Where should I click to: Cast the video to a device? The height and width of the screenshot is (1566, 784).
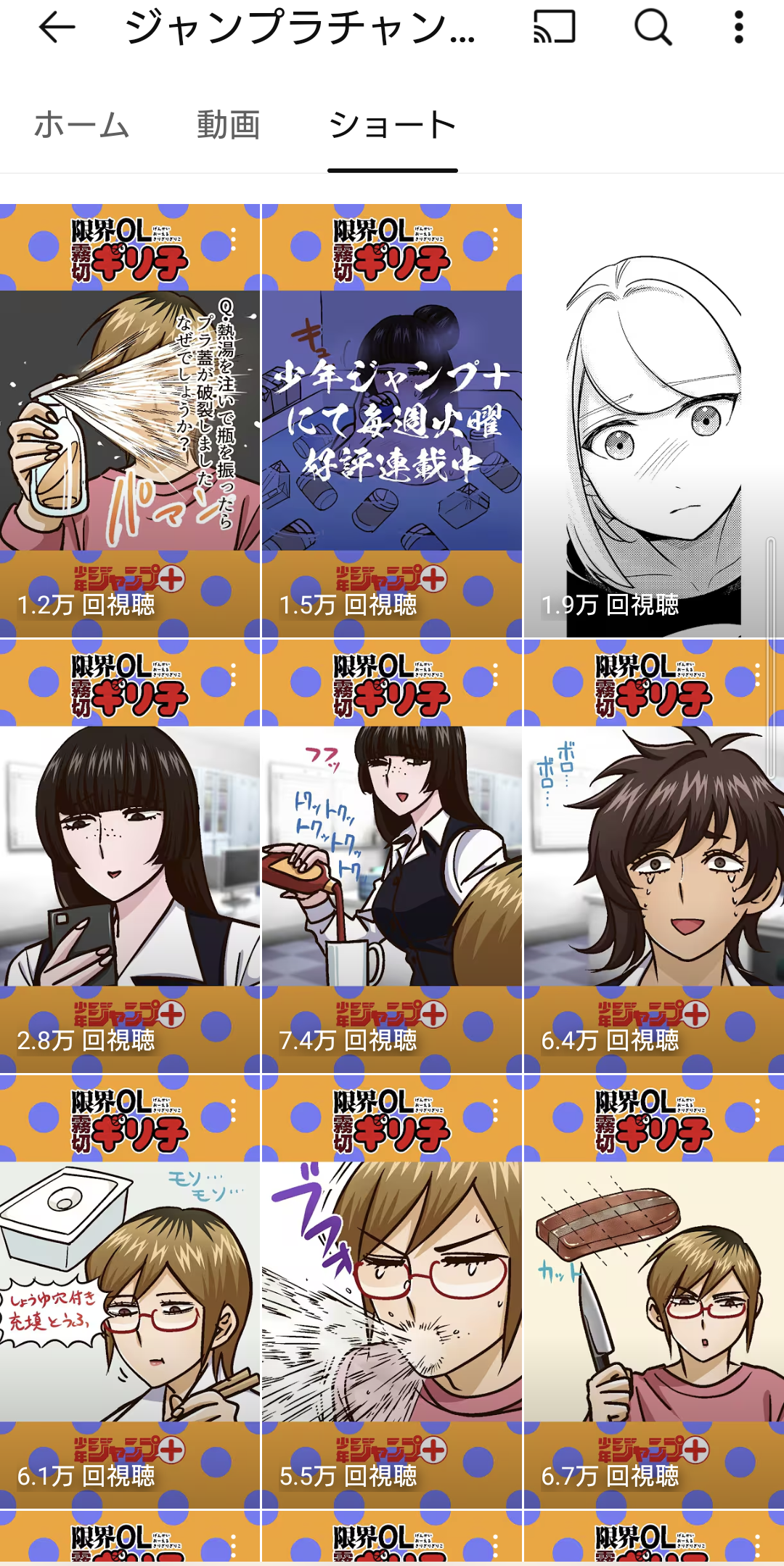click(554, 28)
